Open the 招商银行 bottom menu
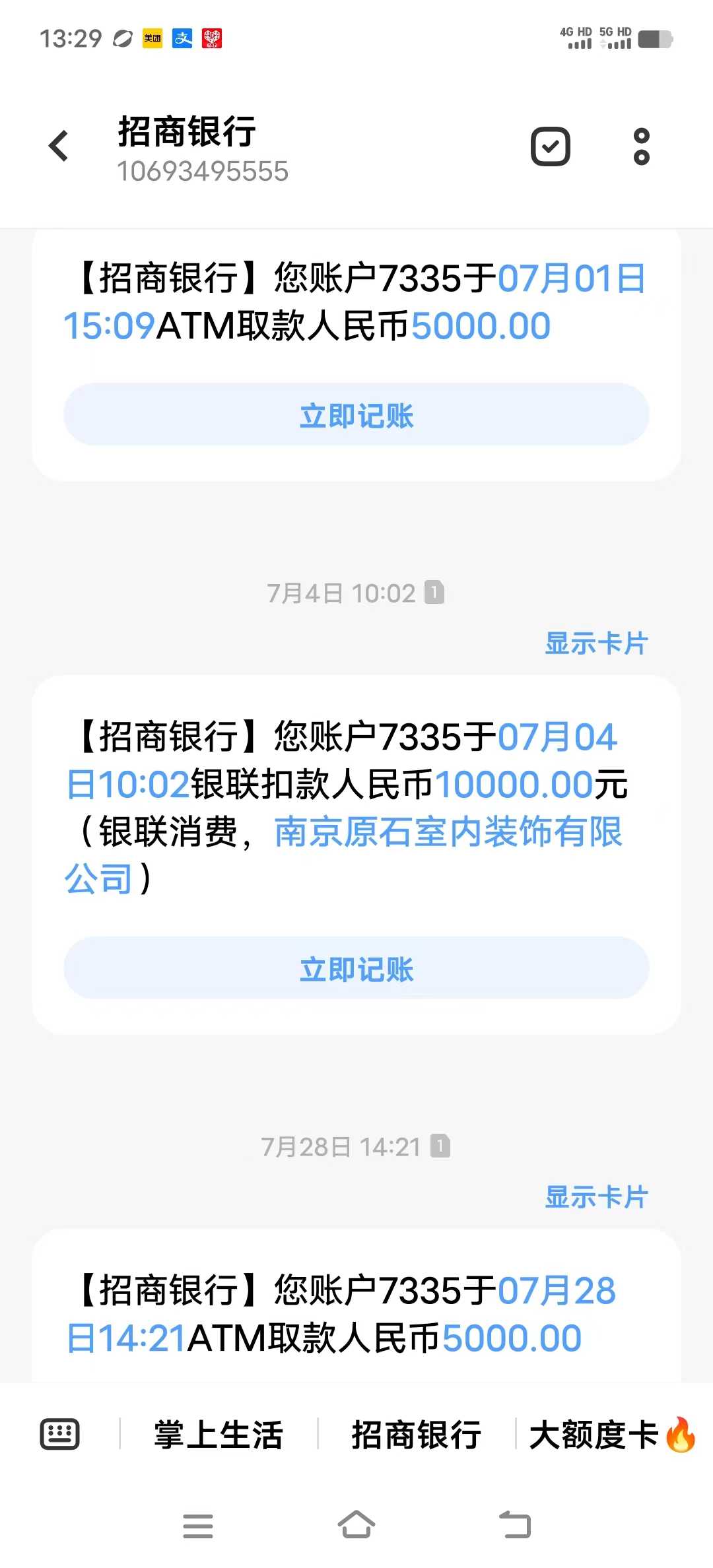 pyautogui.click(x=416, y=1435)
